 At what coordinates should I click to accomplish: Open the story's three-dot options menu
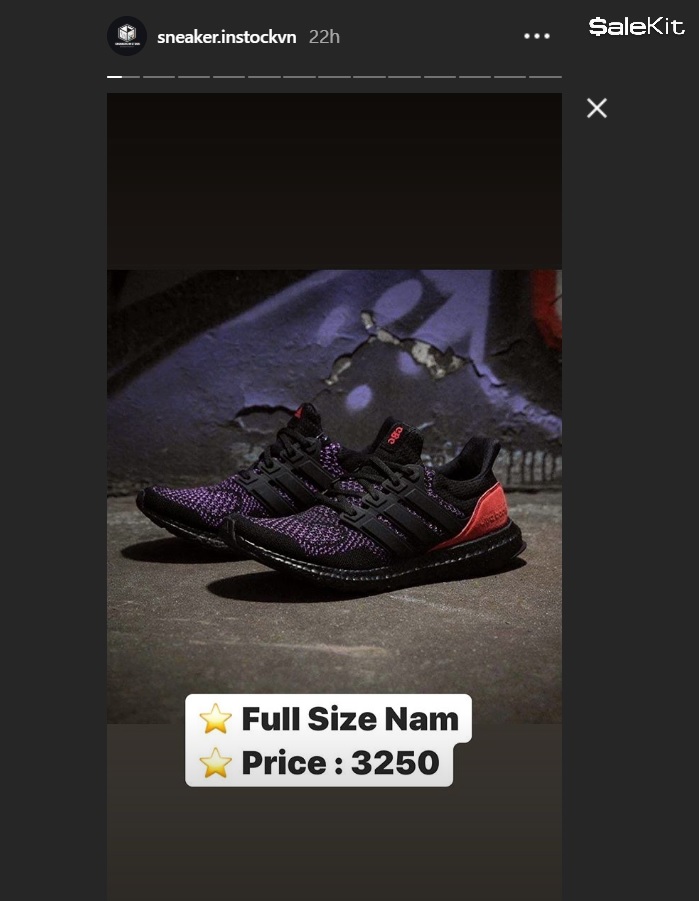pos(537,36)
